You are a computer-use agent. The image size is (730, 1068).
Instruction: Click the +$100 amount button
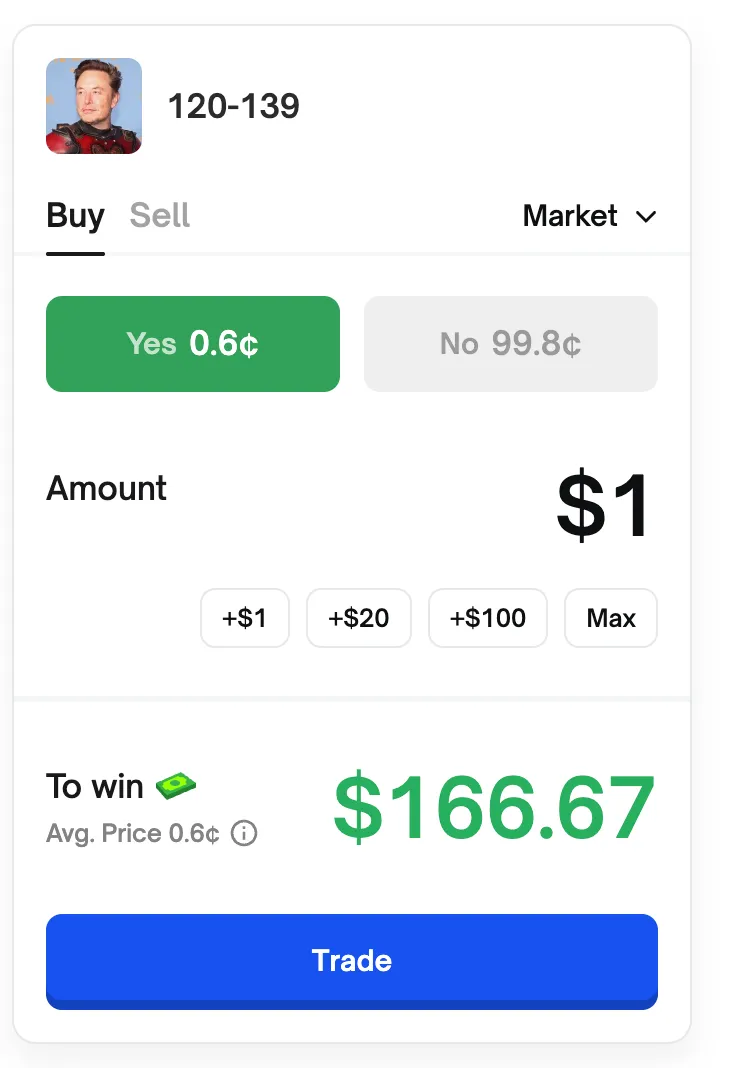tap(487, 618)
